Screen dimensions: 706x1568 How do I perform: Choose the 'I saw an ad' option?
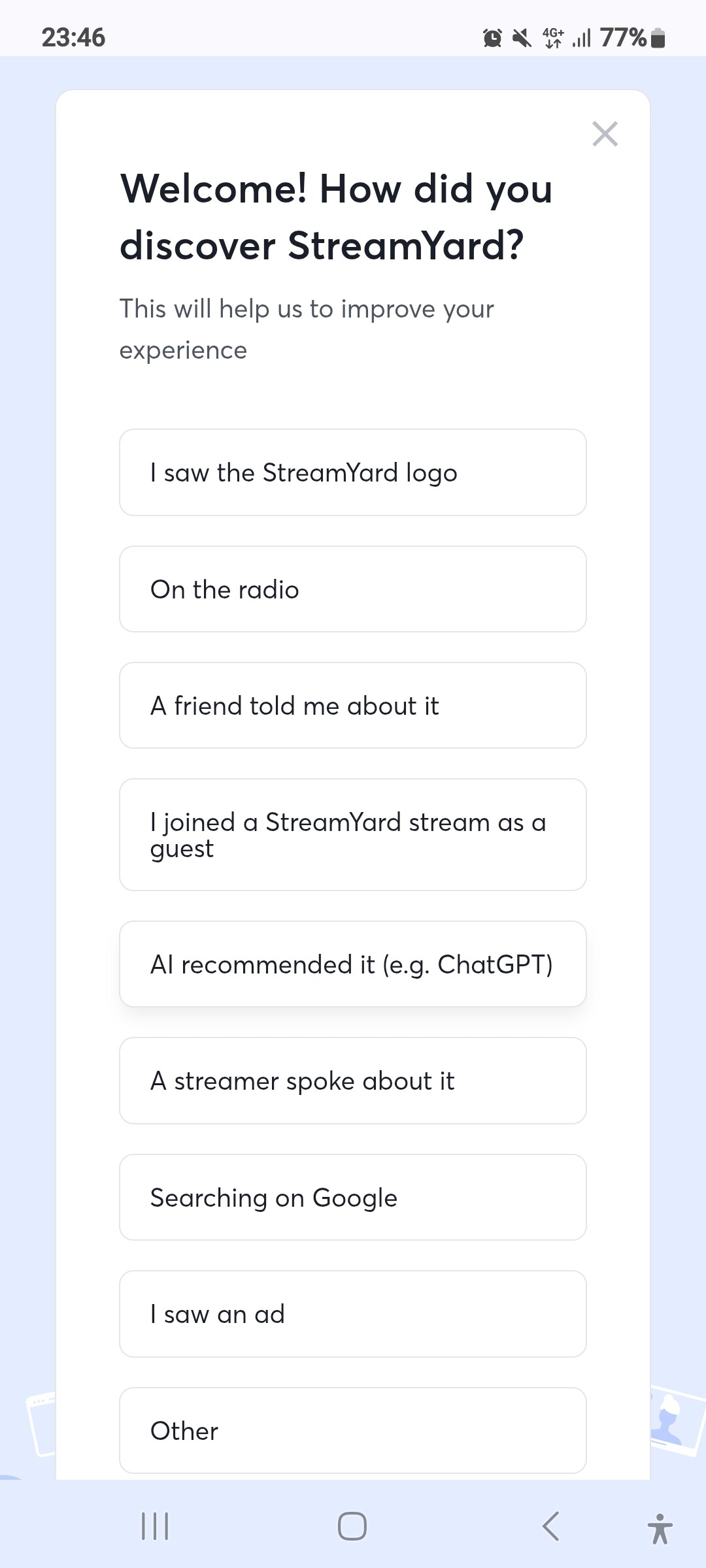[352, 1314]
